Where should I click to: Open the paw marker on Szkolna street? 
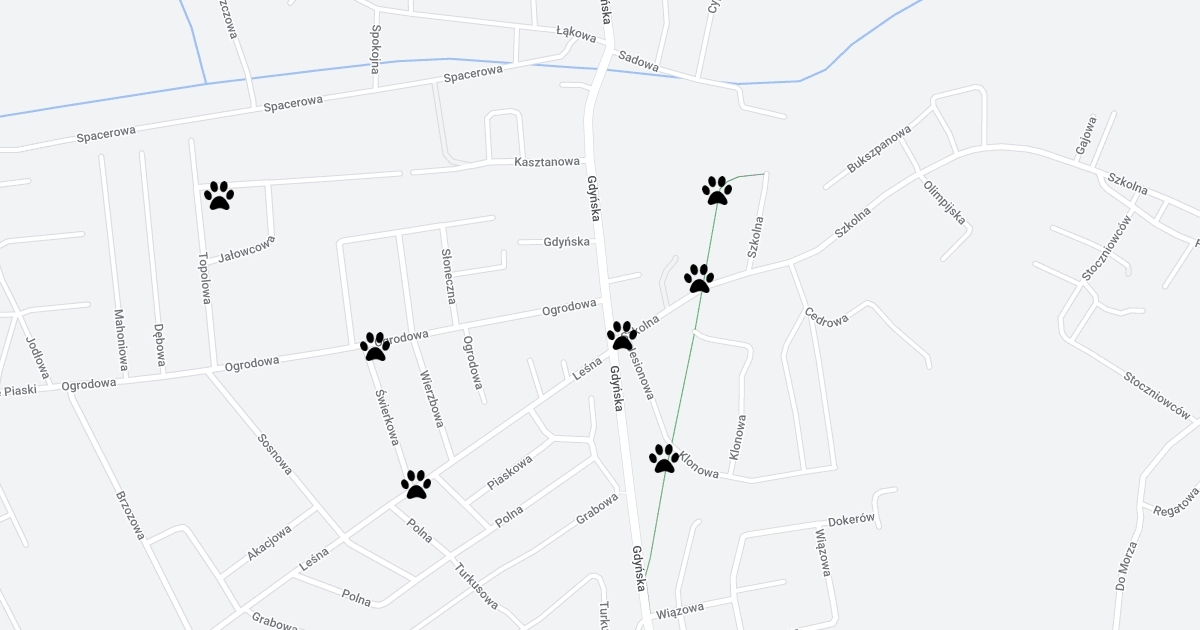(699, 278)
